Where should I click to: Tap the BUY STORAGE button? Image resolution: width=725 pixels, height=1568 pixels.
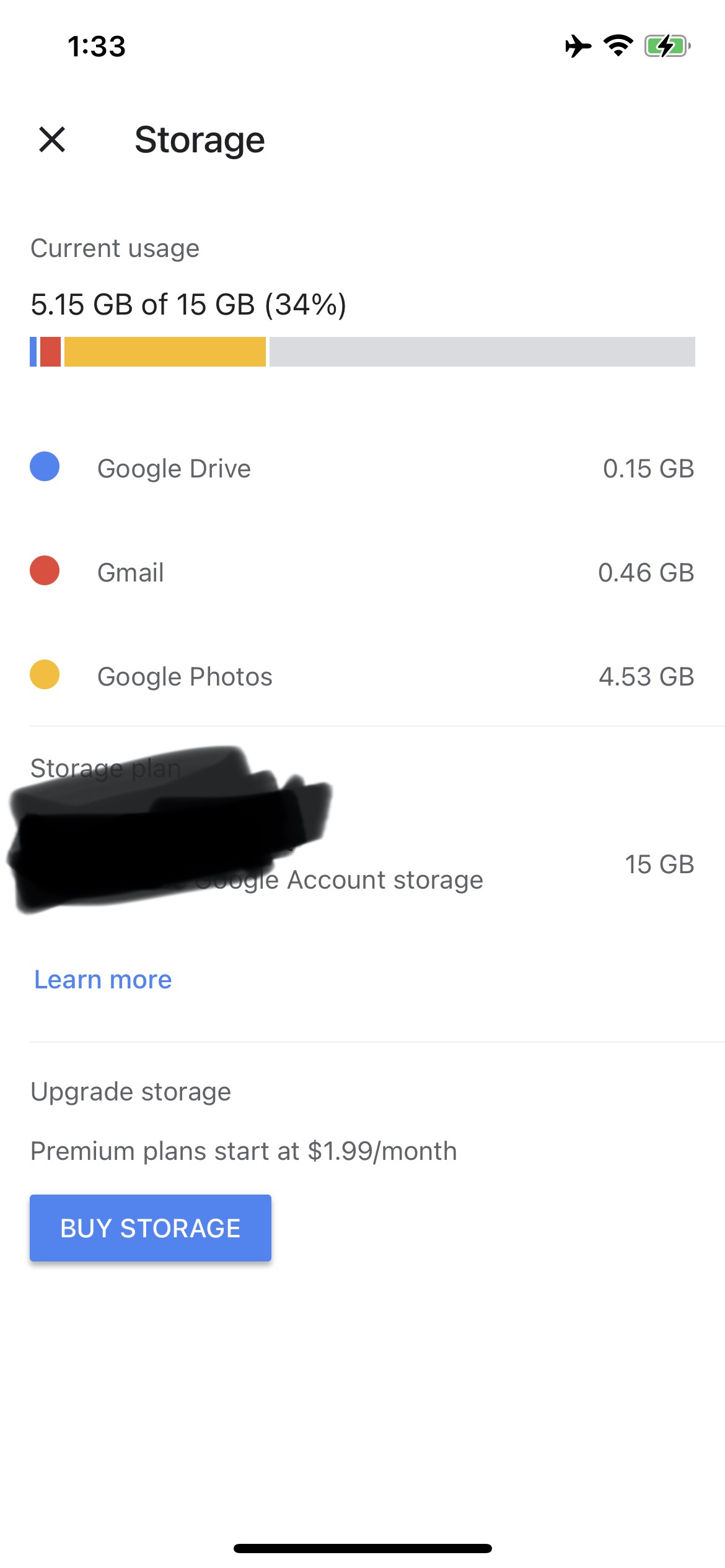(x=151, y=1228)
